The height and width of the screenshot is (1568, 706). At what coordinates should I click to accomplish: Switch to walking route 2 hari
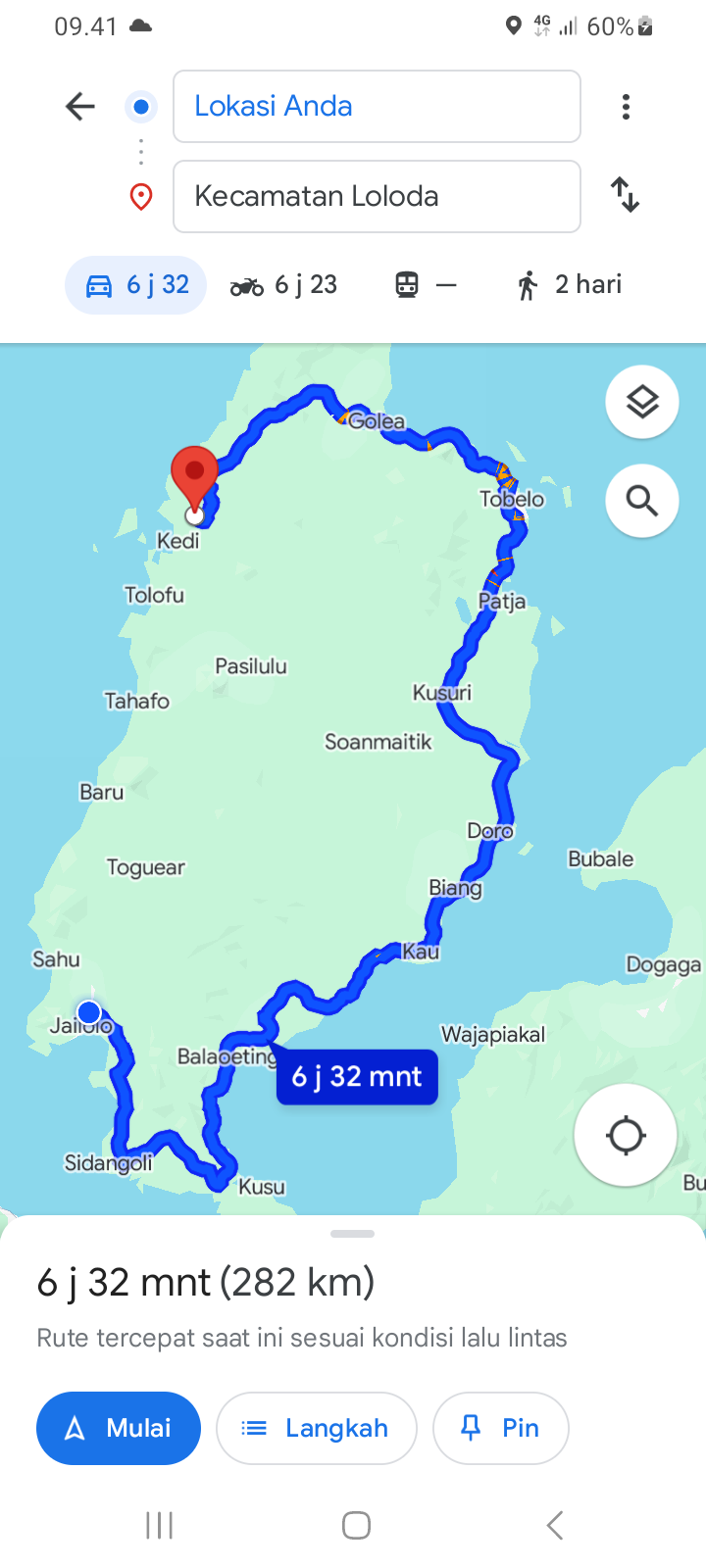coord(570,285)
